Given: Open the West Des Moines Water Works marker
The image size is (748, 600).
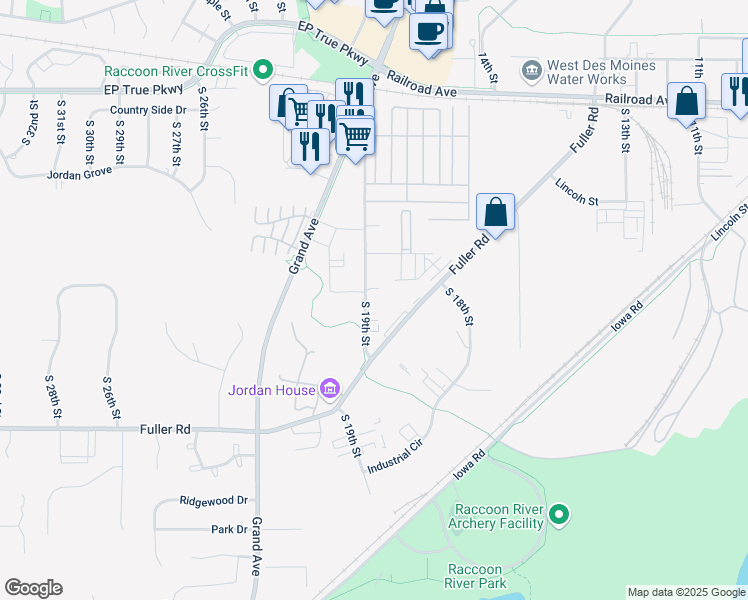Looking at the screenshot, I should coord(531,71).
